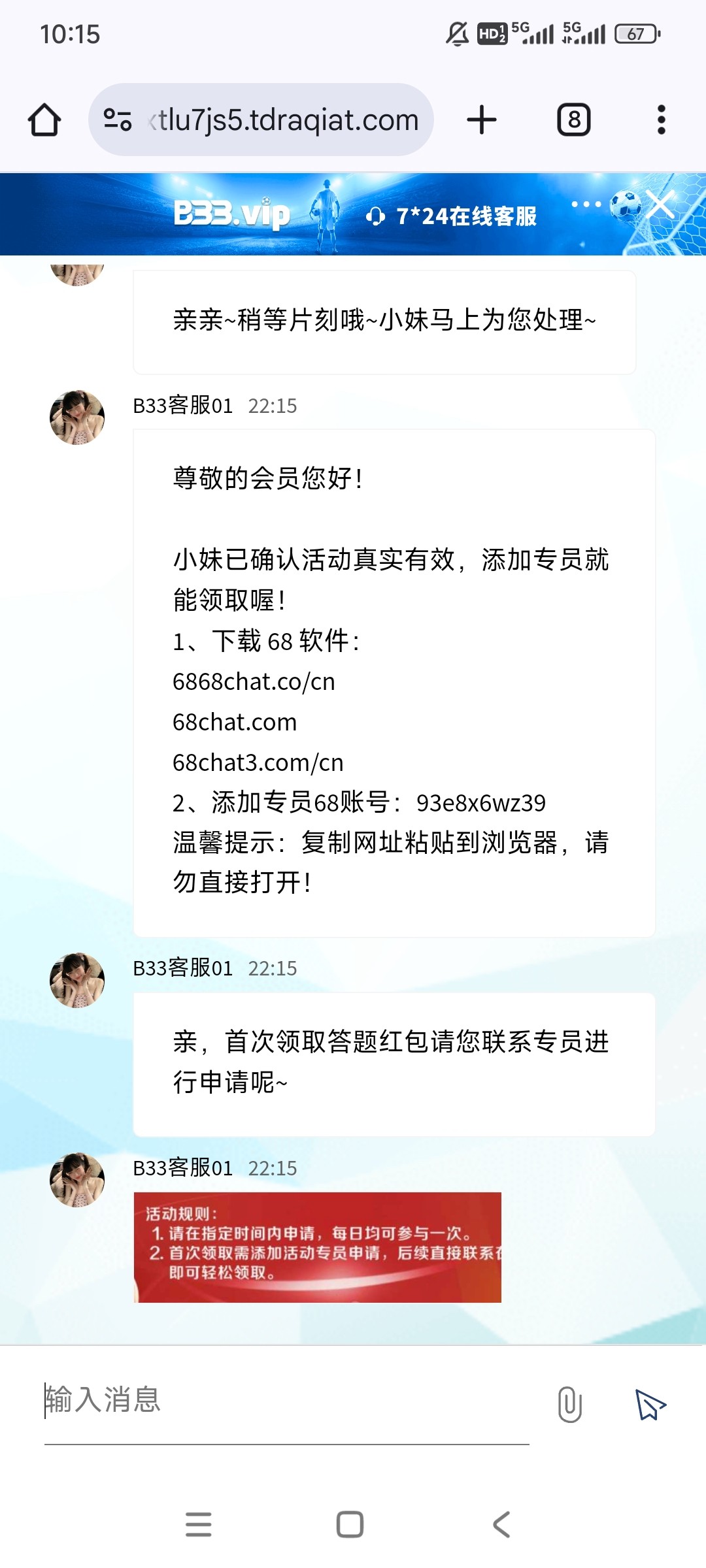Close the customer service chat window
706x1568 pixels.
pos(660,204)
